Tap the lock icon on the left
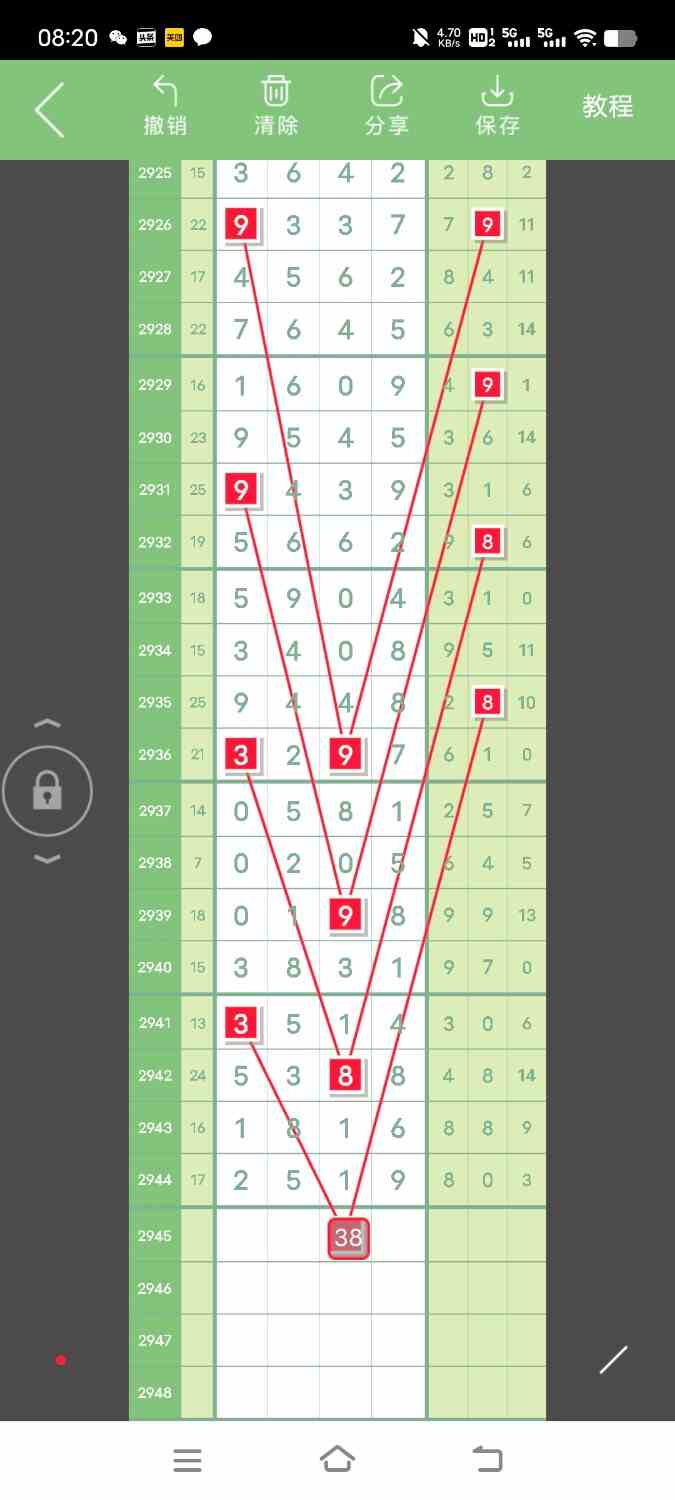 (47, 792)
